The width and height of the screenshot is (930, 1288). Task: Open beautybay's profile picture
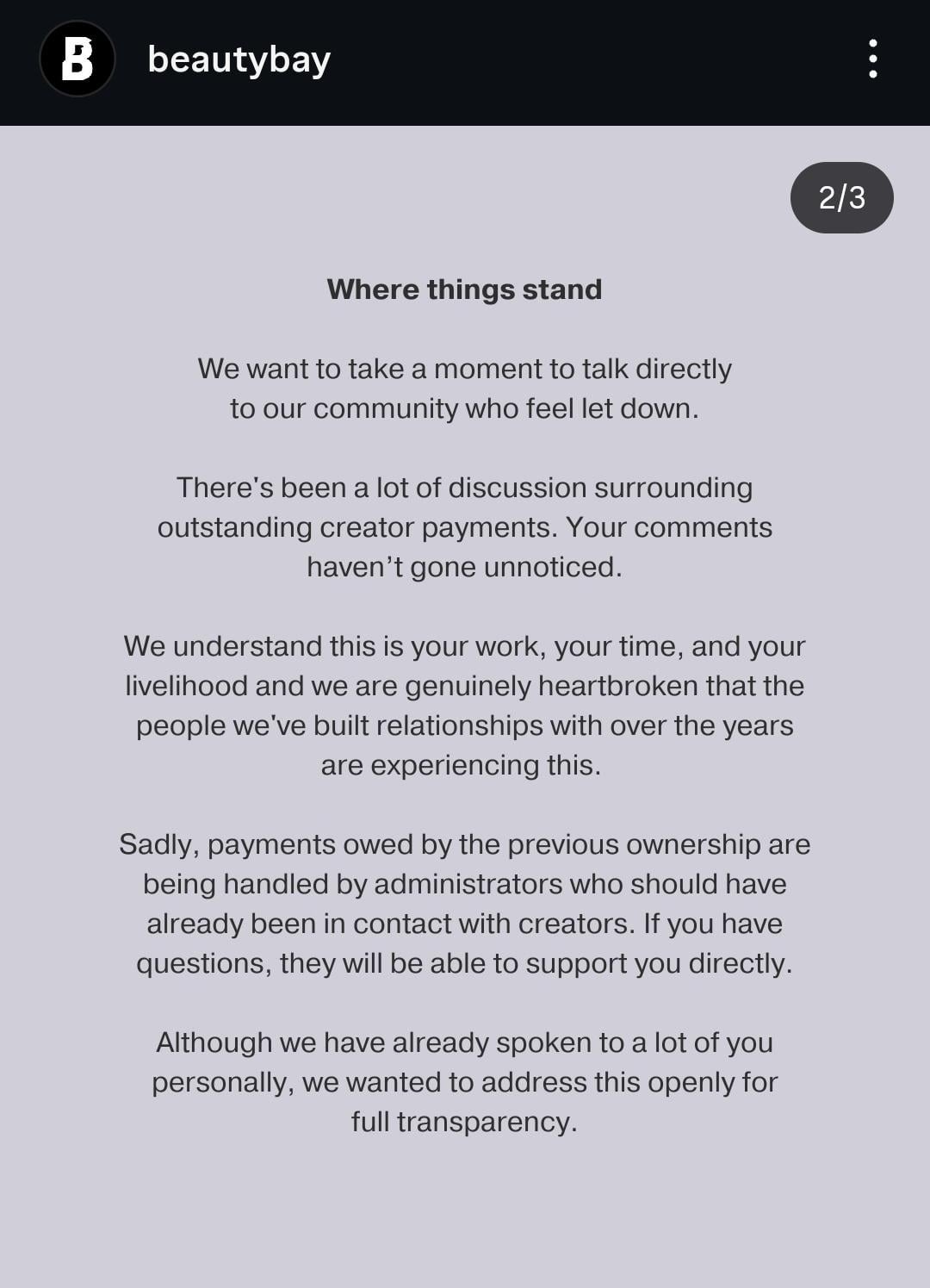coord(77,59)
